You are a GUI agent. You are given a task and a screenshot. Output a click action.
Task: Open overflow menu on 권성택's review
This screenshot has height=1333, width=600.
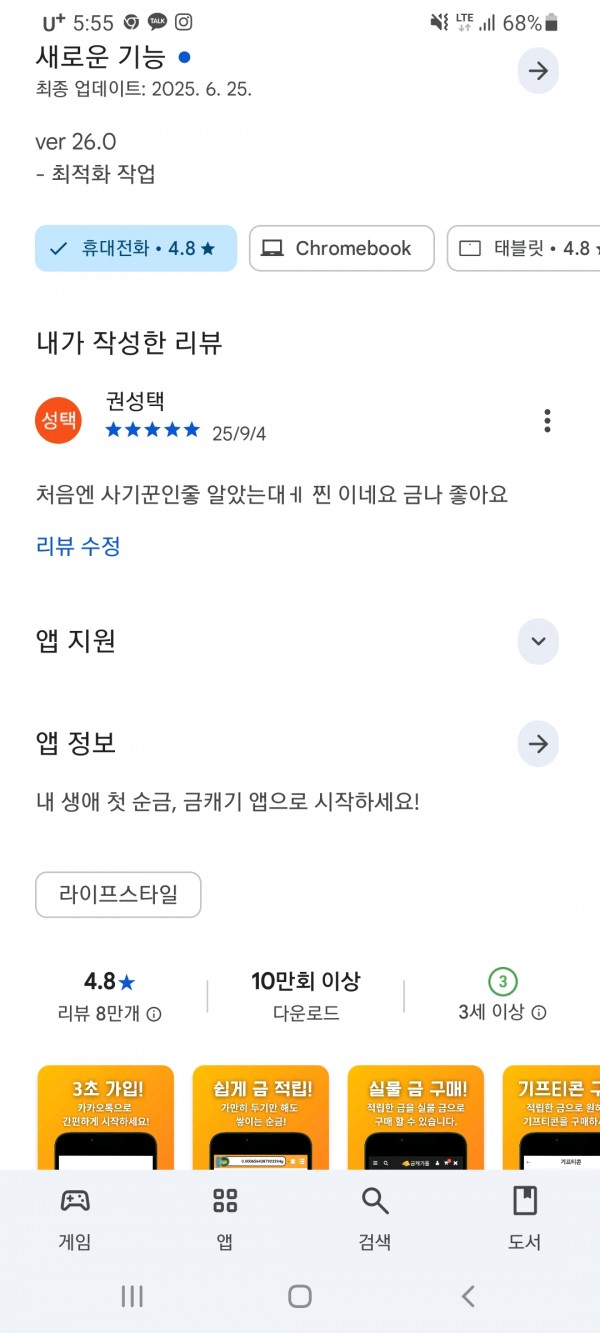click(x=547, y=421)
